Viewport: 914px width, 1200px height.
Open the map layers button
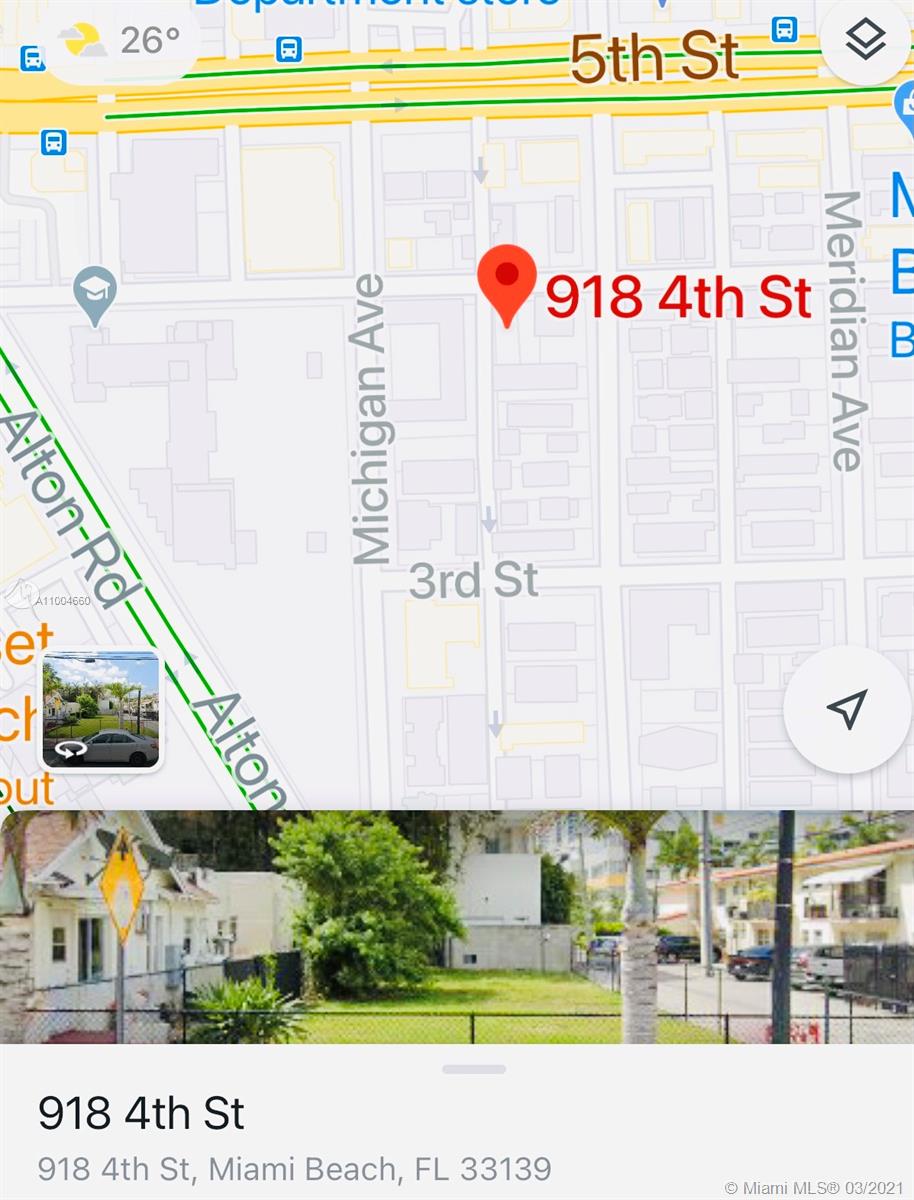(866, 41)
